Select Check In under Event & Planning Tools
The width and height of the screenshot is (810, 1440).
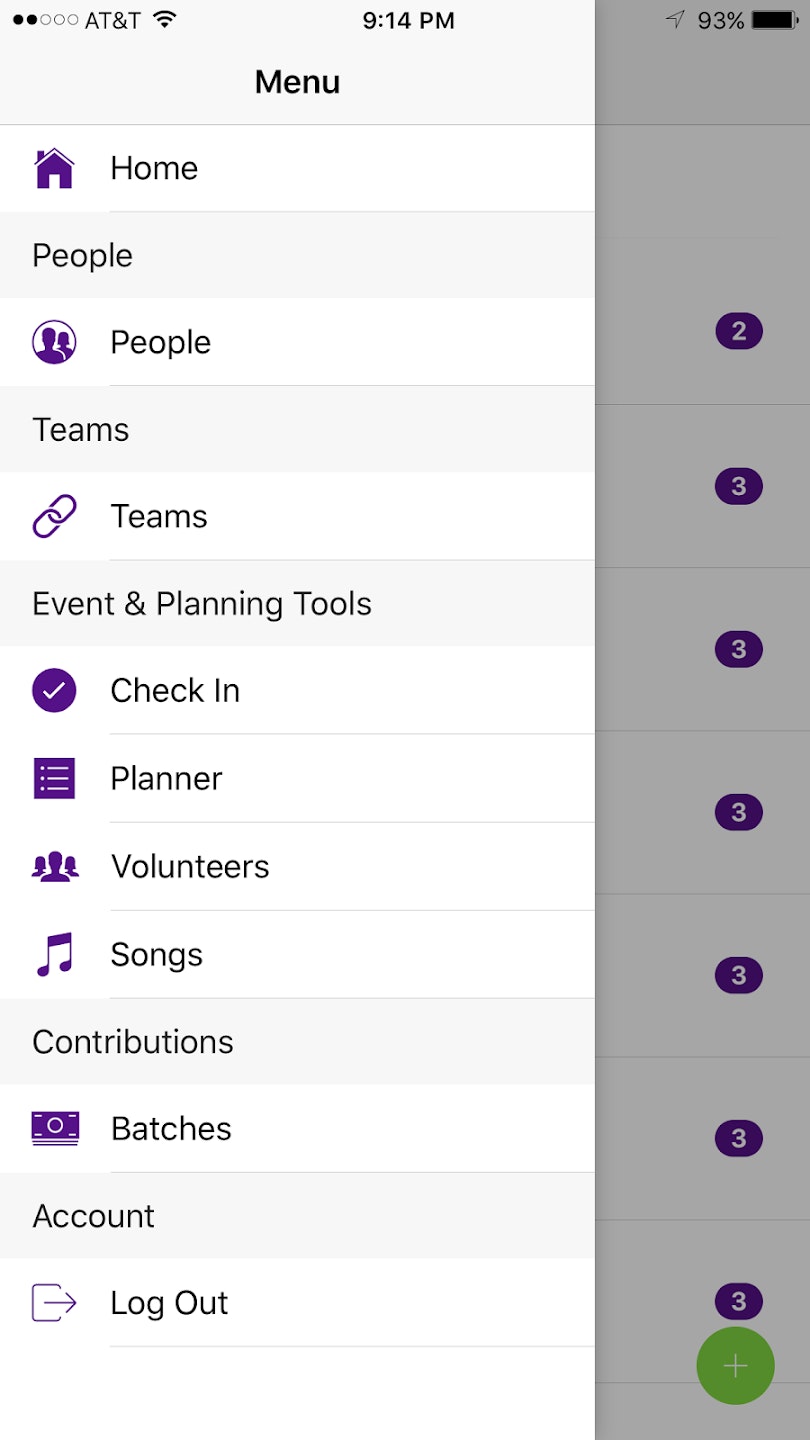tap(174, 690)
